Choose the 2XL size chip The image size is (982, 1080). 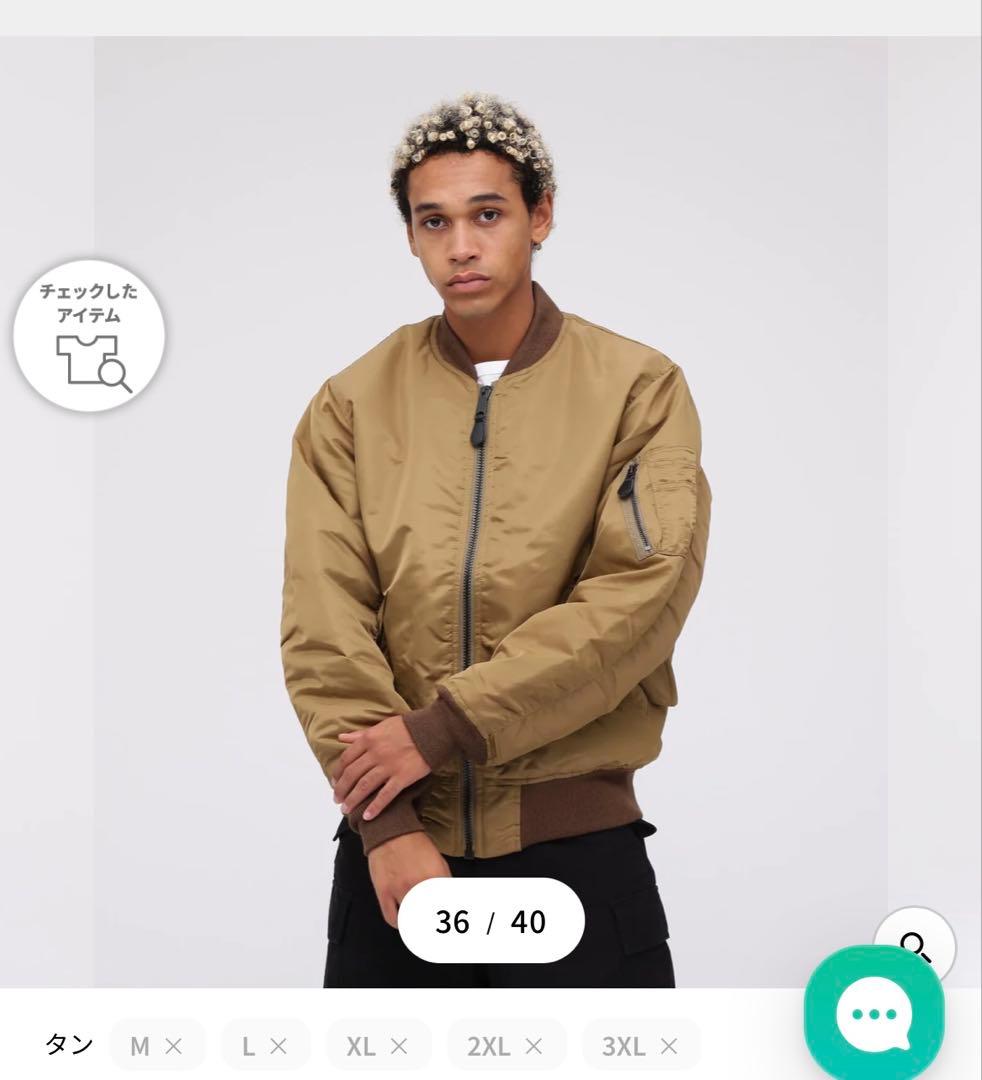click(x=505, y=1046)
